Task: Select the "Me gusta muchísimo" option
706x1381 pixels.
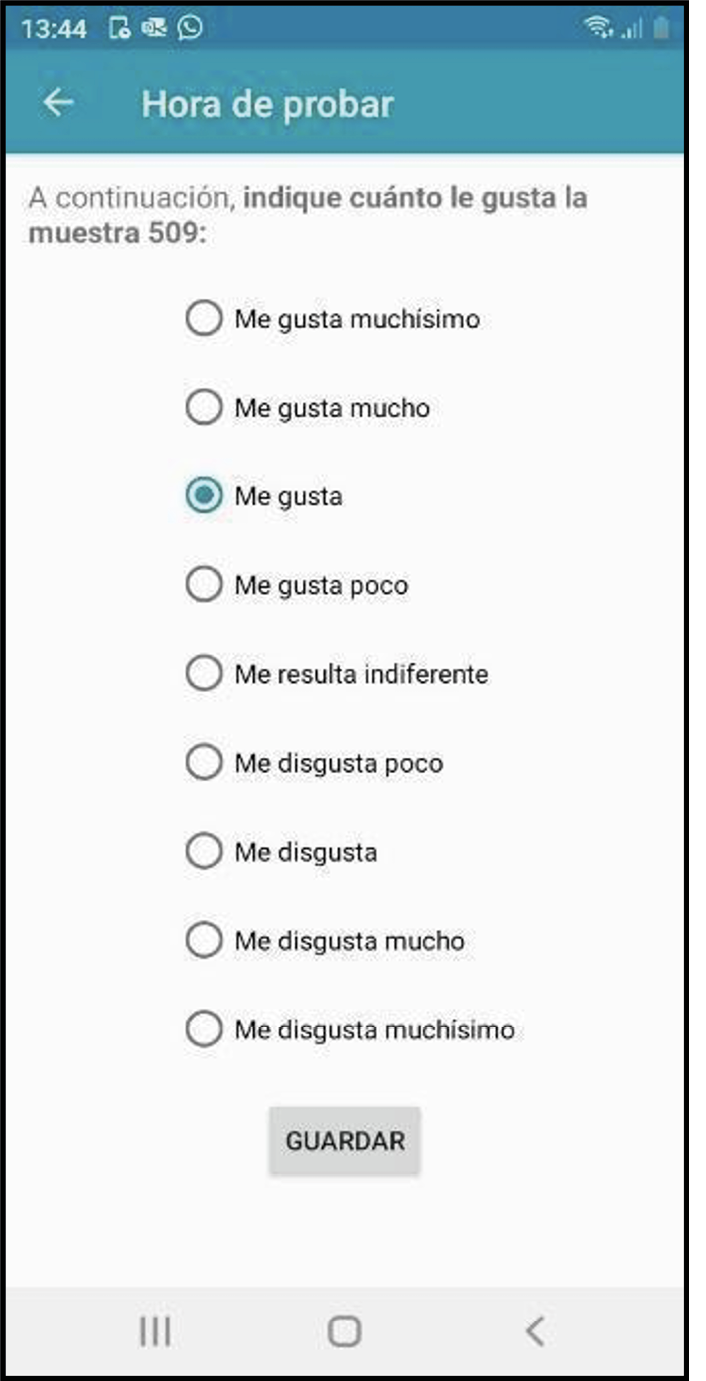Action: [204, 320]
